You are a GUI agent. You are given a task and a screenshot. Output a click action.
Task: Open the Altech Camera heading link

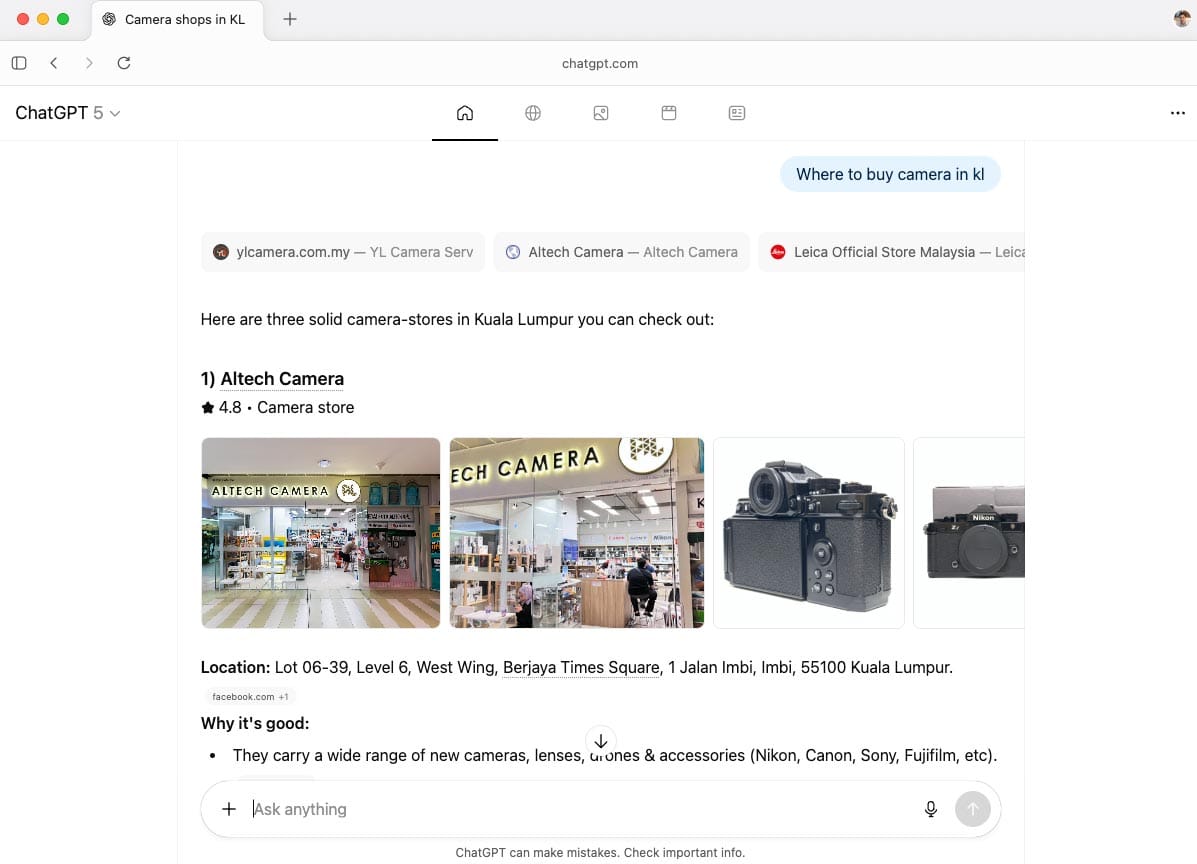(x=282, y=379)
